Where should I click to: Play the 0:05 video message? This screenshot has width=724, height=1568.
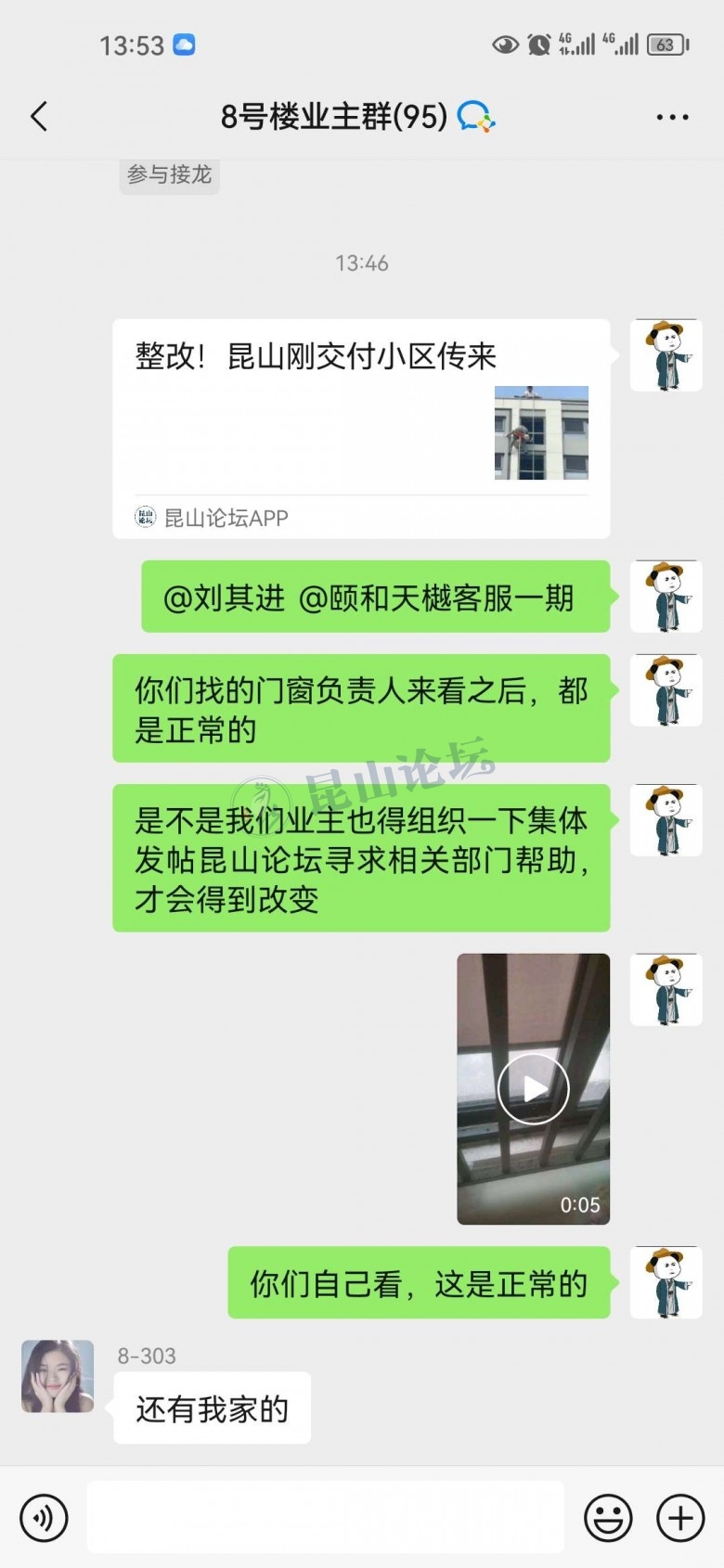point(533,1088)
